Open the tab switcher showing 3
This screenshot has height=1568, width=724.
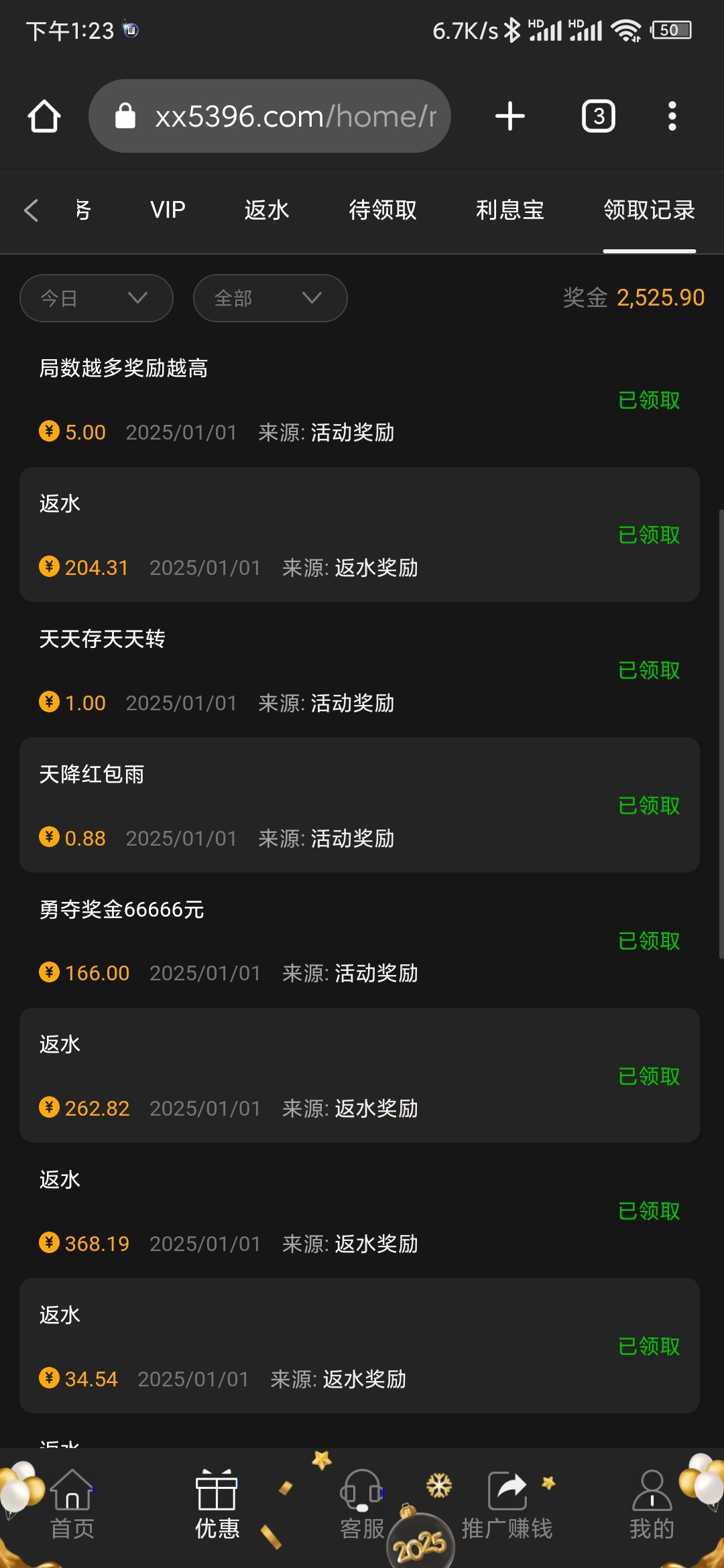(599, 116)
